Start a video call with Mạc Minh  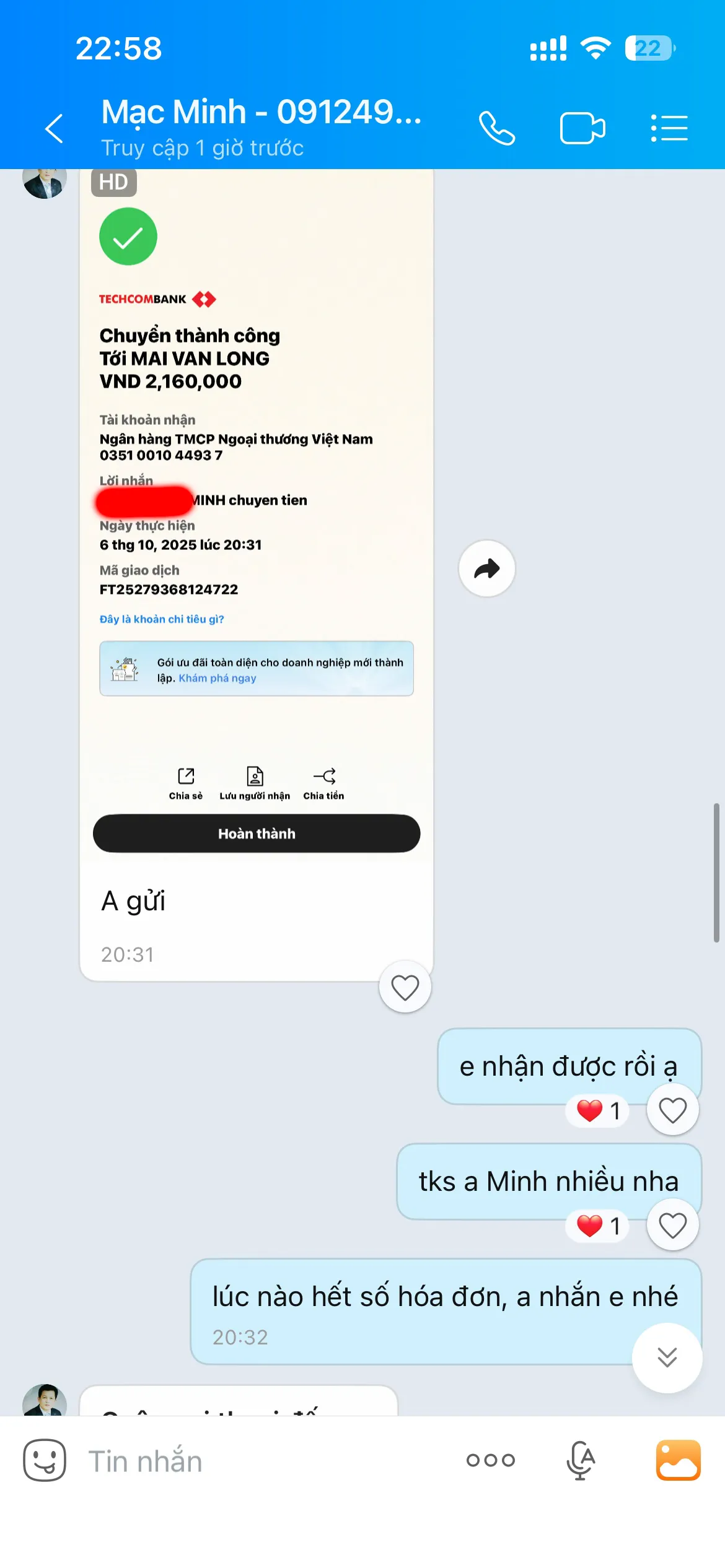(582, 129)
